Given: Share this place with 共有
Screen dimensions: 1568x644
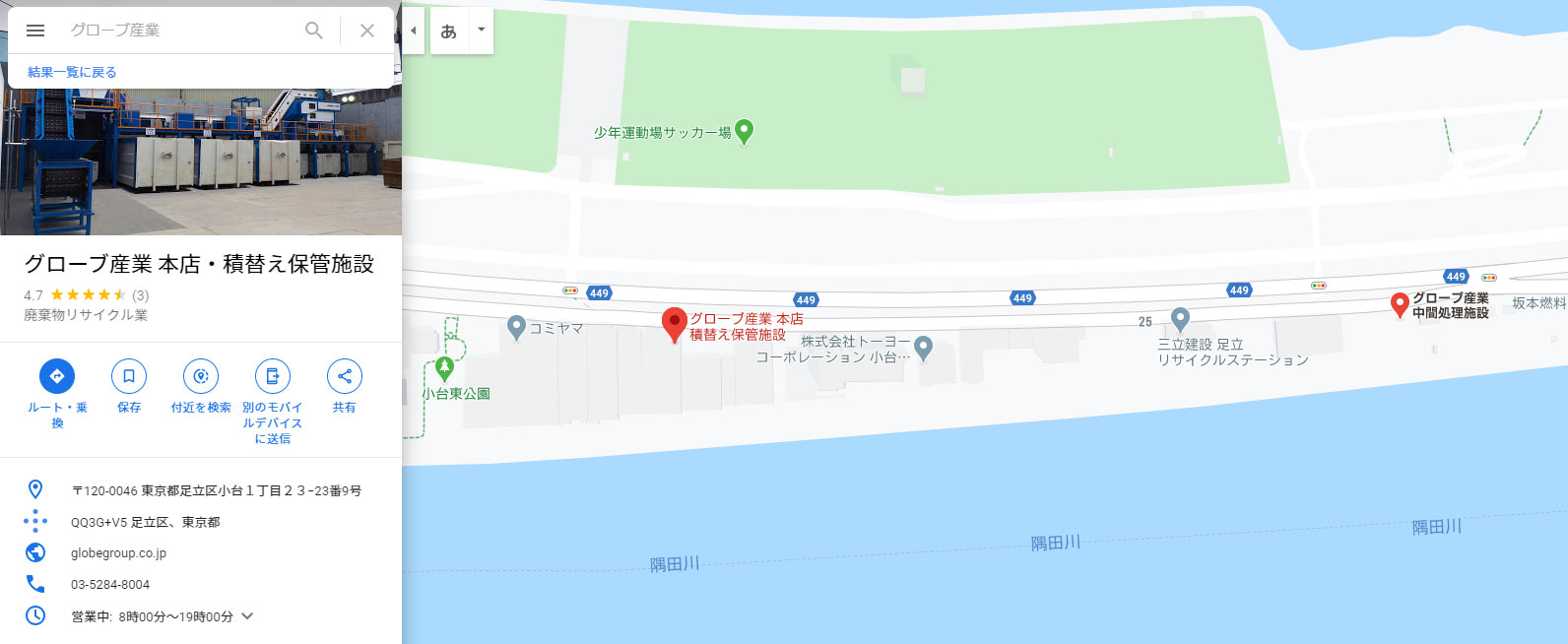Looking at the screenshot, I should [x=345, y=376].
